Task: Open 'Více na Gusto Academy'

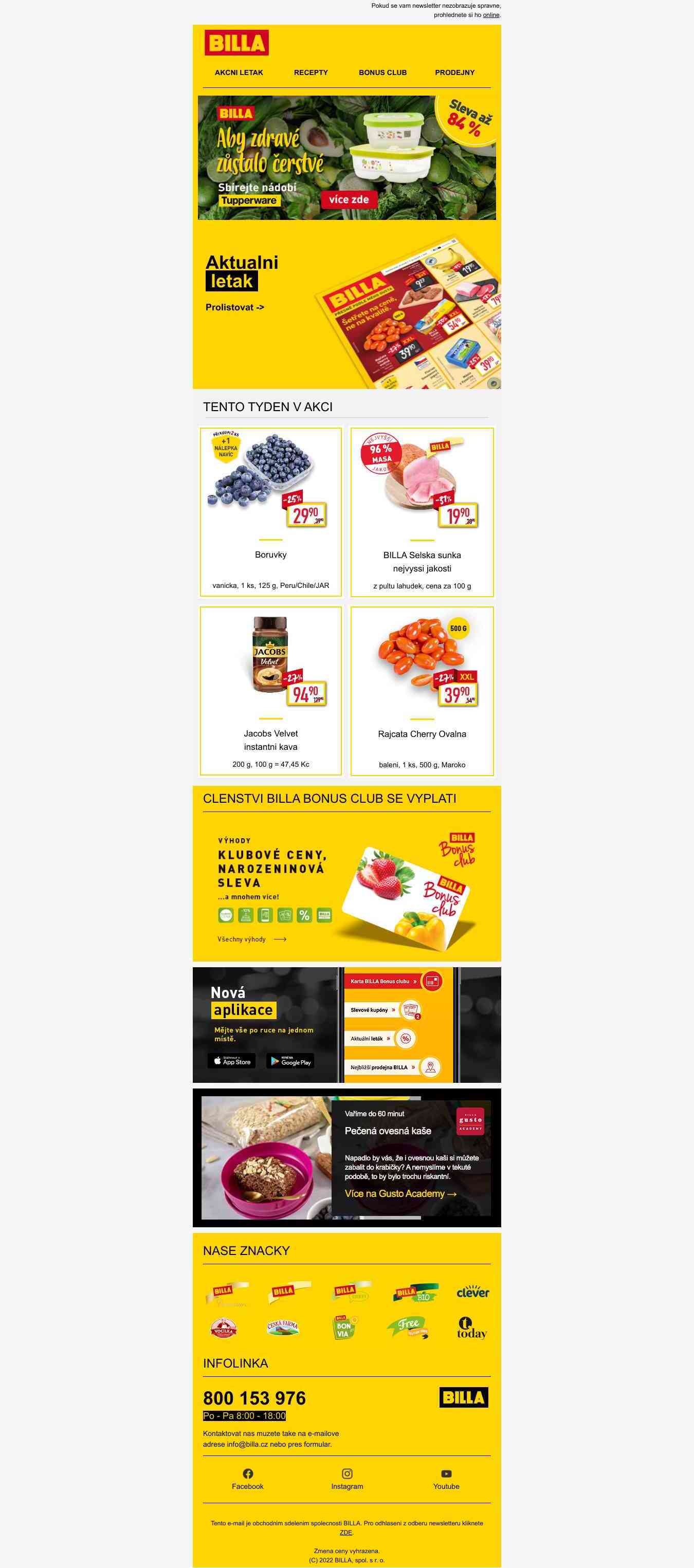Action: [400, 1194]
